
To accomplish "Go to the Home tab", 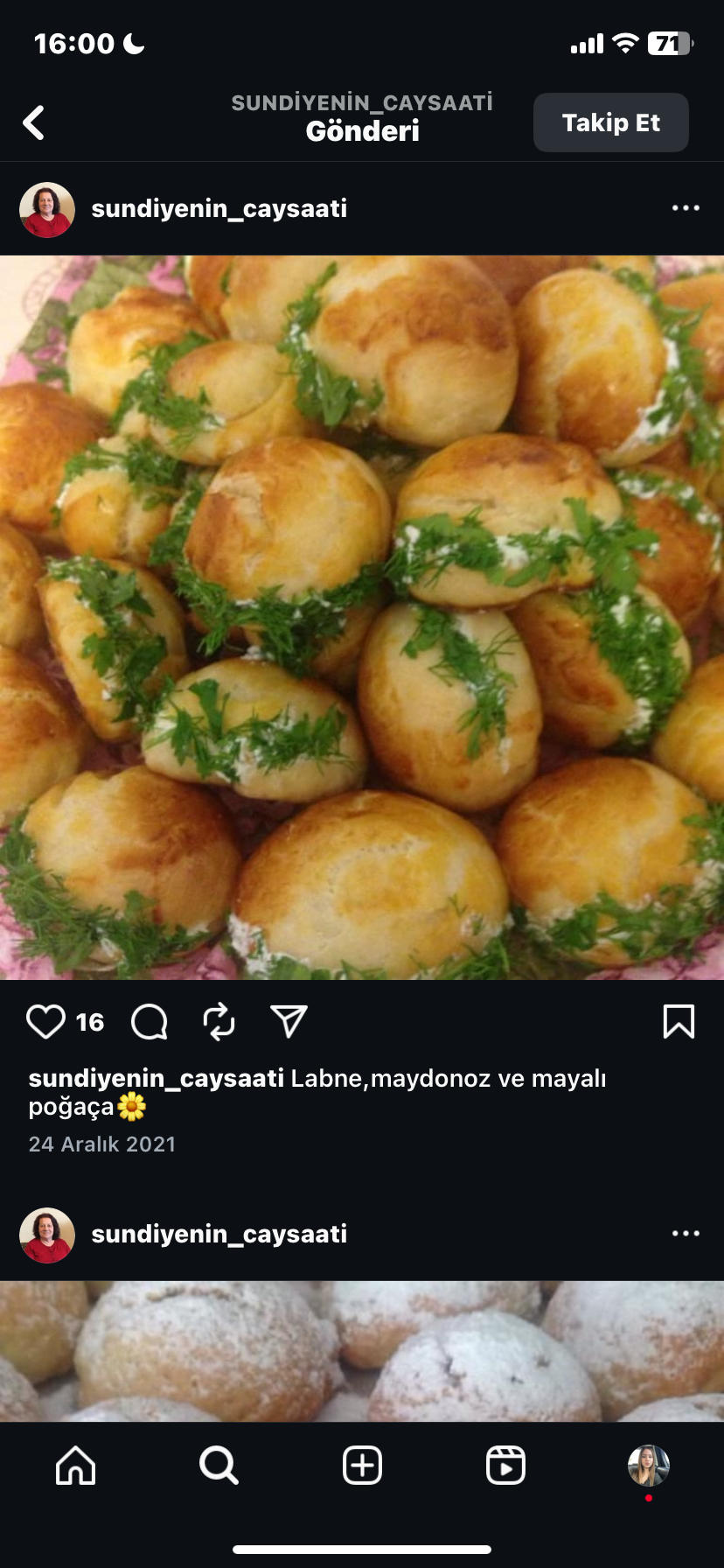I will click(x=76, y=1465).
